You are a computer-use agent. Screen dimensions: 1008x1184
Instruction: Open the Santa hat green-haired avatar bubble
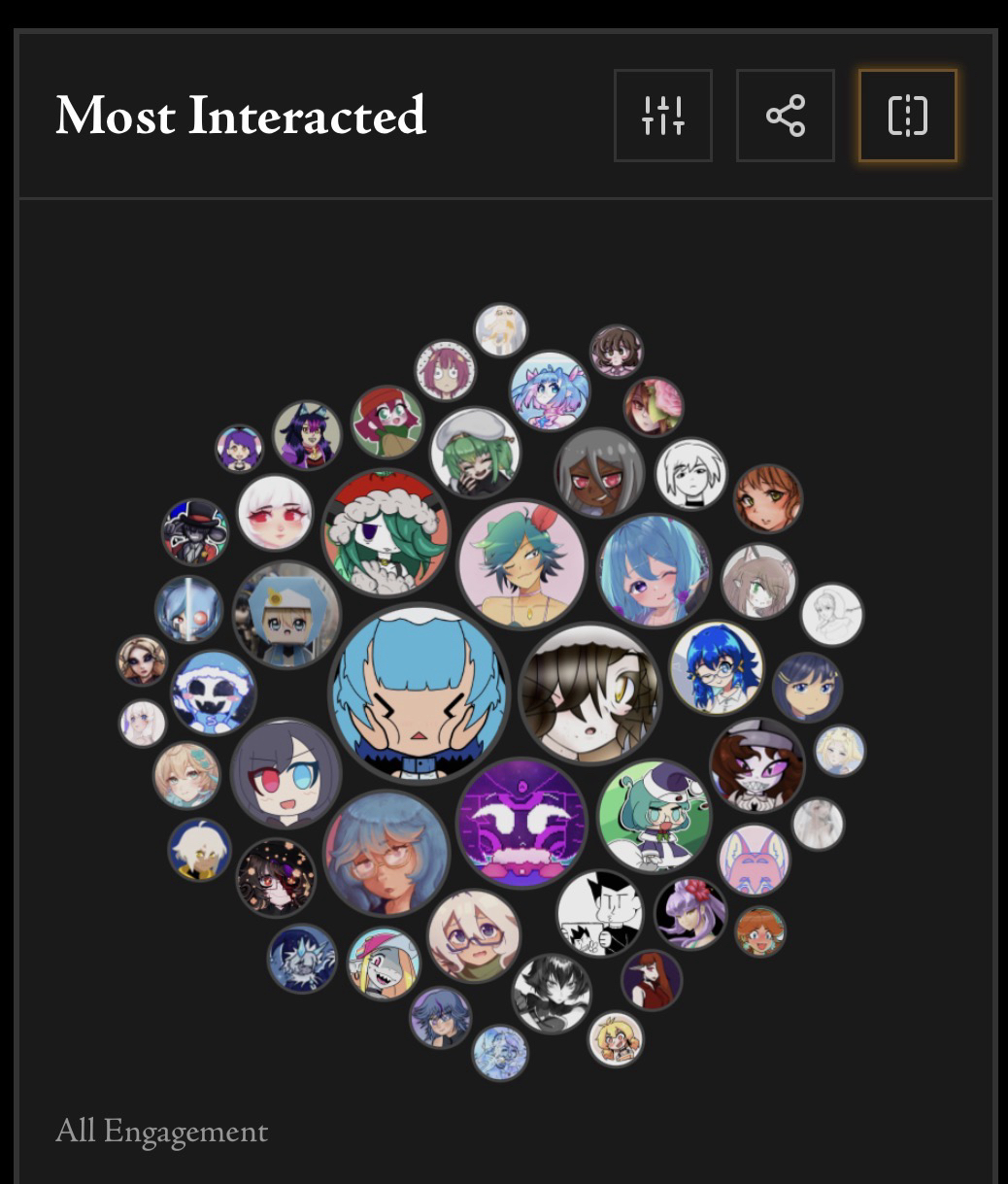click(x=386, y=534)
